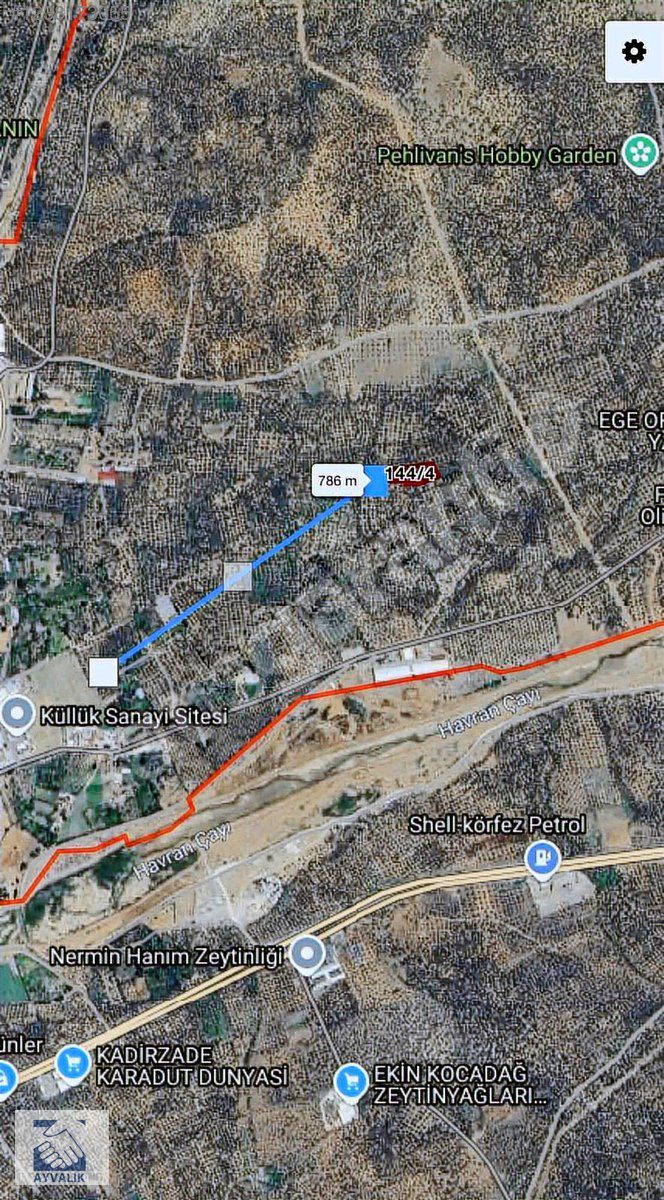Select the highlighted parcel 144/4
The image size is (664, 1200).
pos(412,474)
